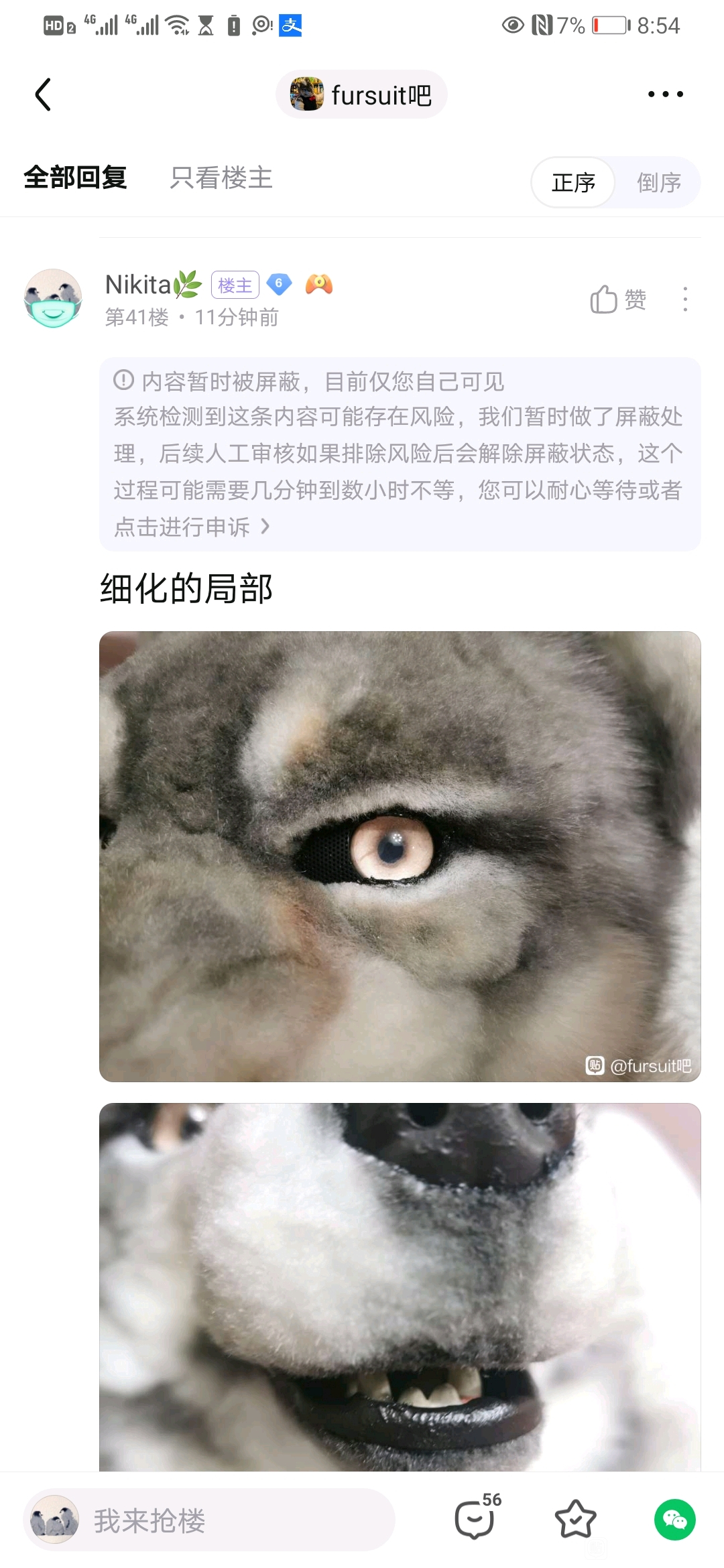Open the top-right three-dot overflow menu
Screen dimensions: 724x1568
665,94
